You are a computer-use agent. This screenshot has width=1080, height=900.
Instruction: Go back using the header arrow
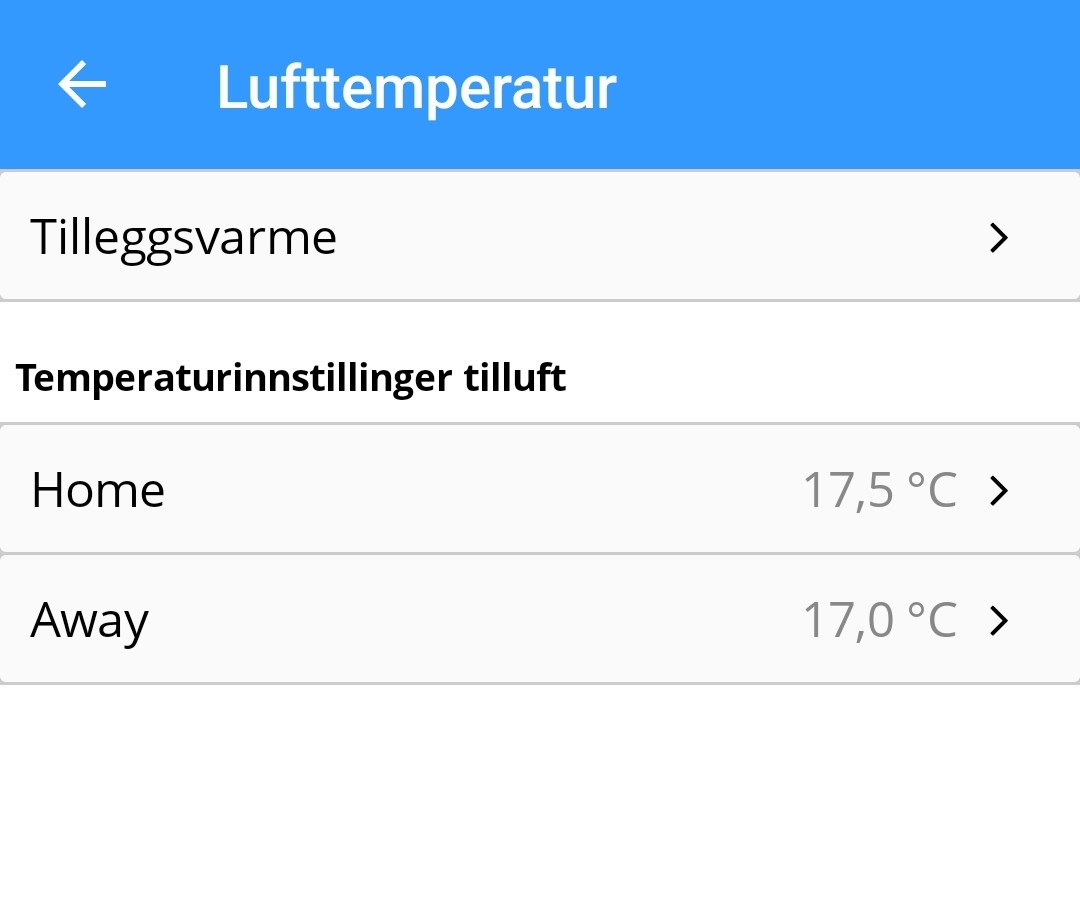pyautogui.click(x=82, y=85)
